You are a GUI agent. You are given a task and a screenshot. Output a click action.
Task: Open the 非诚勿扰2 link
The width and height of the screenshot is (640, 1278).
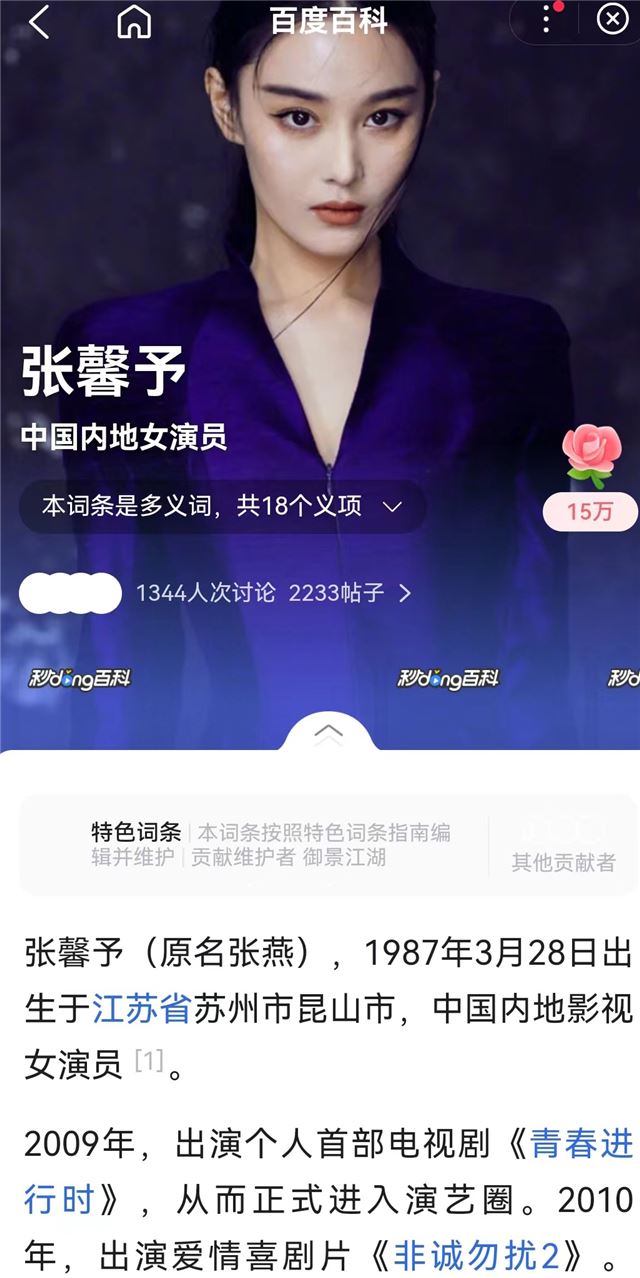487,1253
